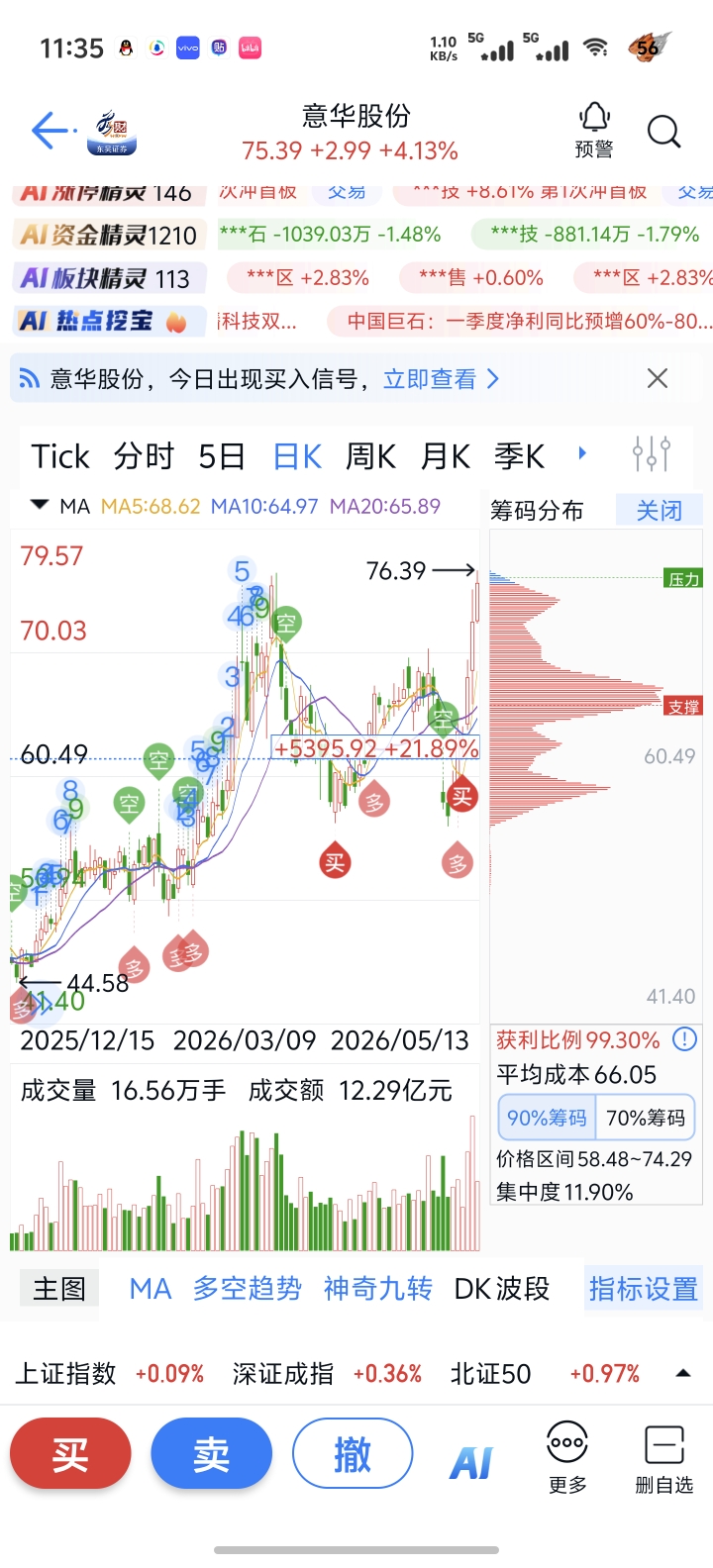Go back using the arrow

pos(51,130)
